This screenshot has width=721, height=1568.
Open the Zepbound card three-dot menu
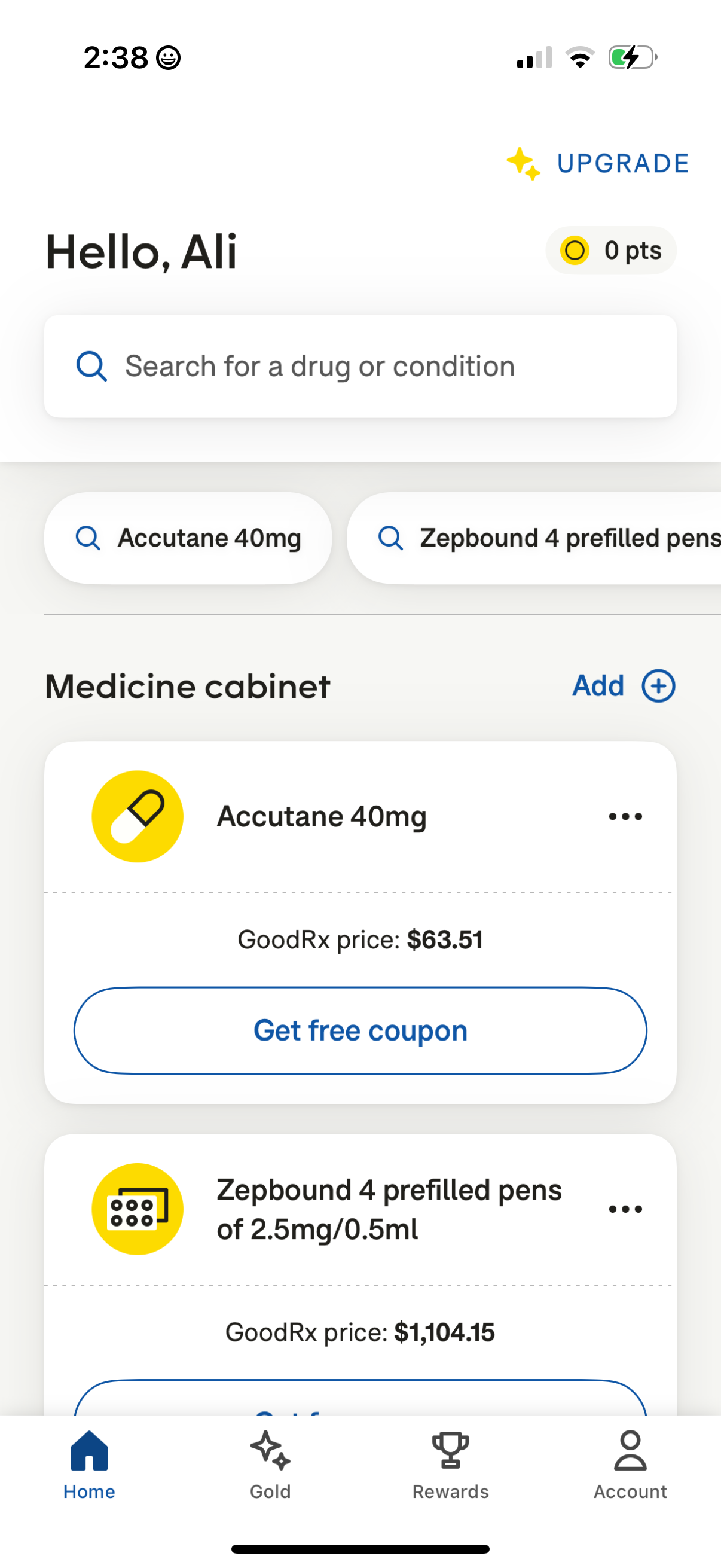pos(625,1208)
